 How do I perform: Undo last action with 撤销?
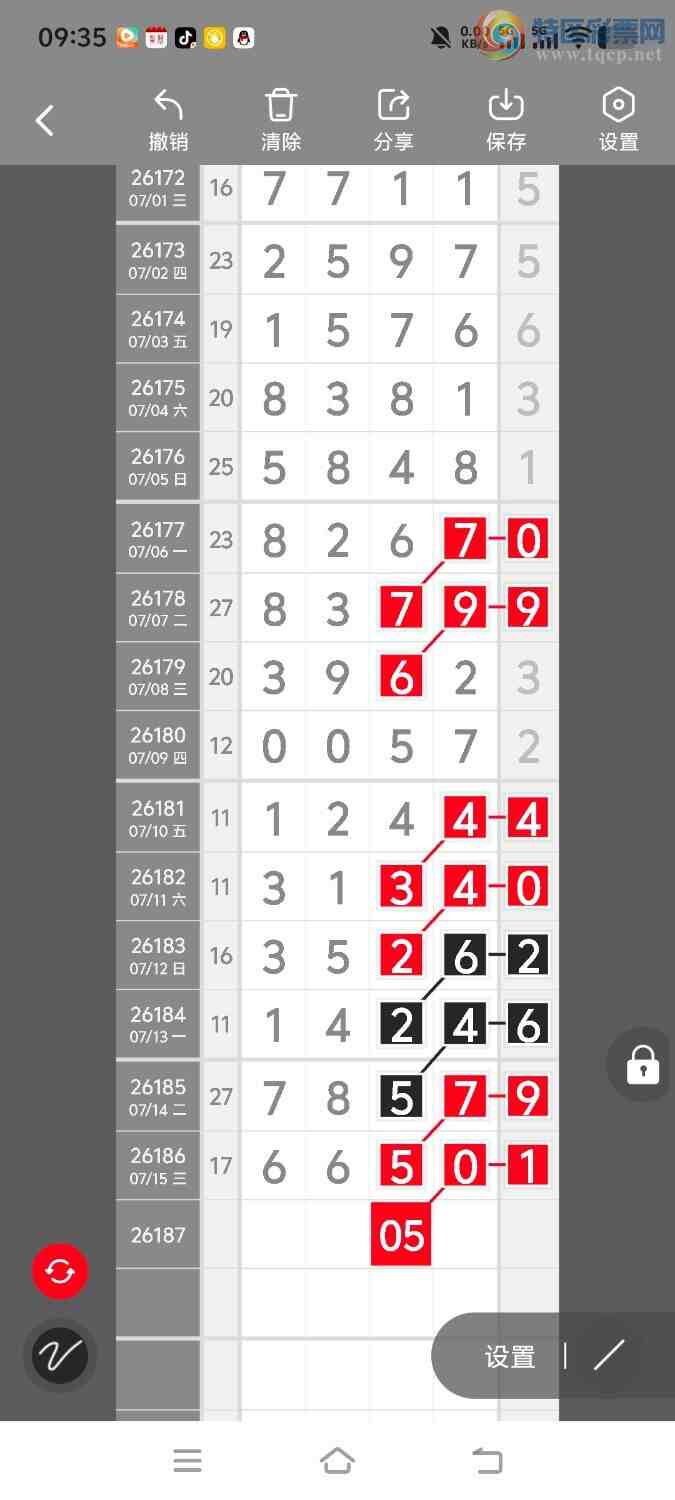point(168,121)
